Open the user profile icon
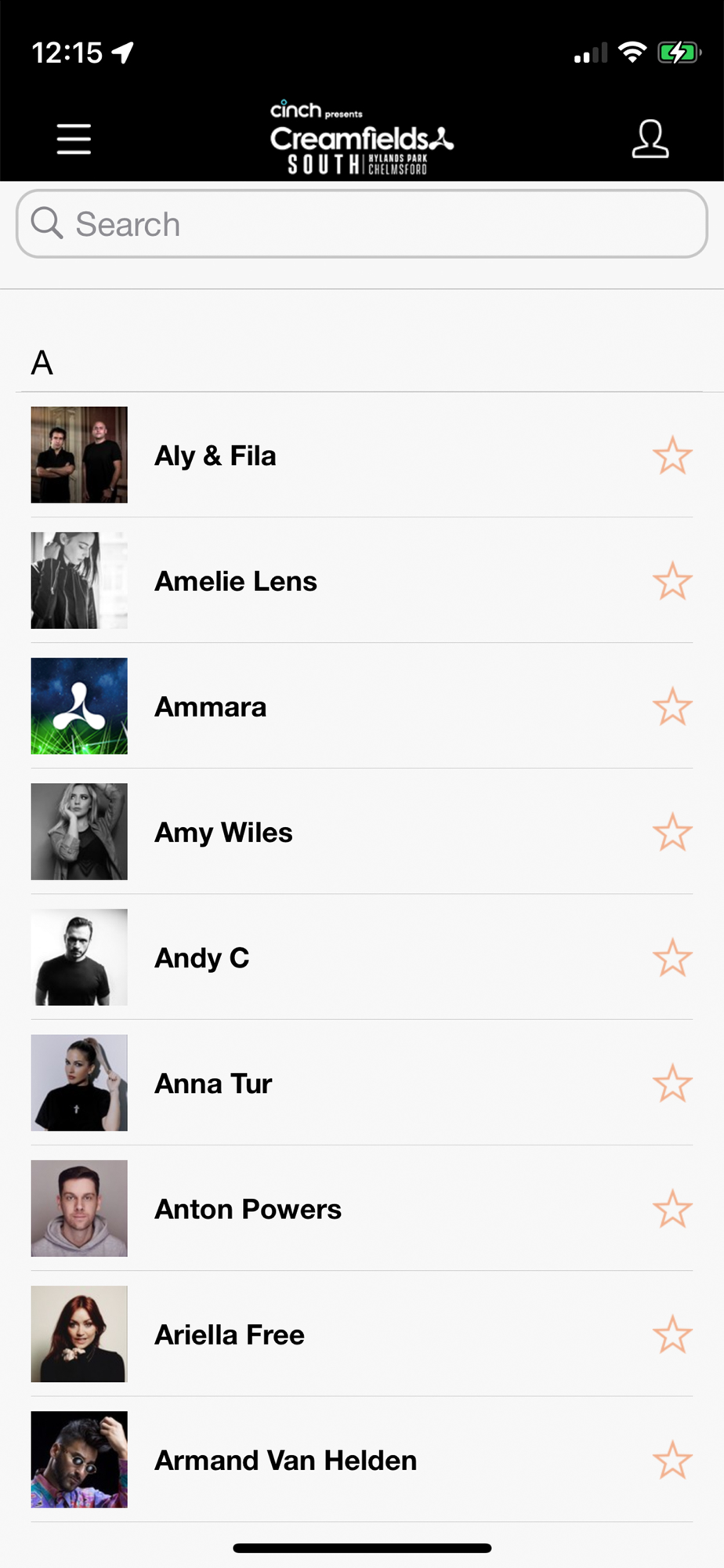 click(x=650, y=139)
